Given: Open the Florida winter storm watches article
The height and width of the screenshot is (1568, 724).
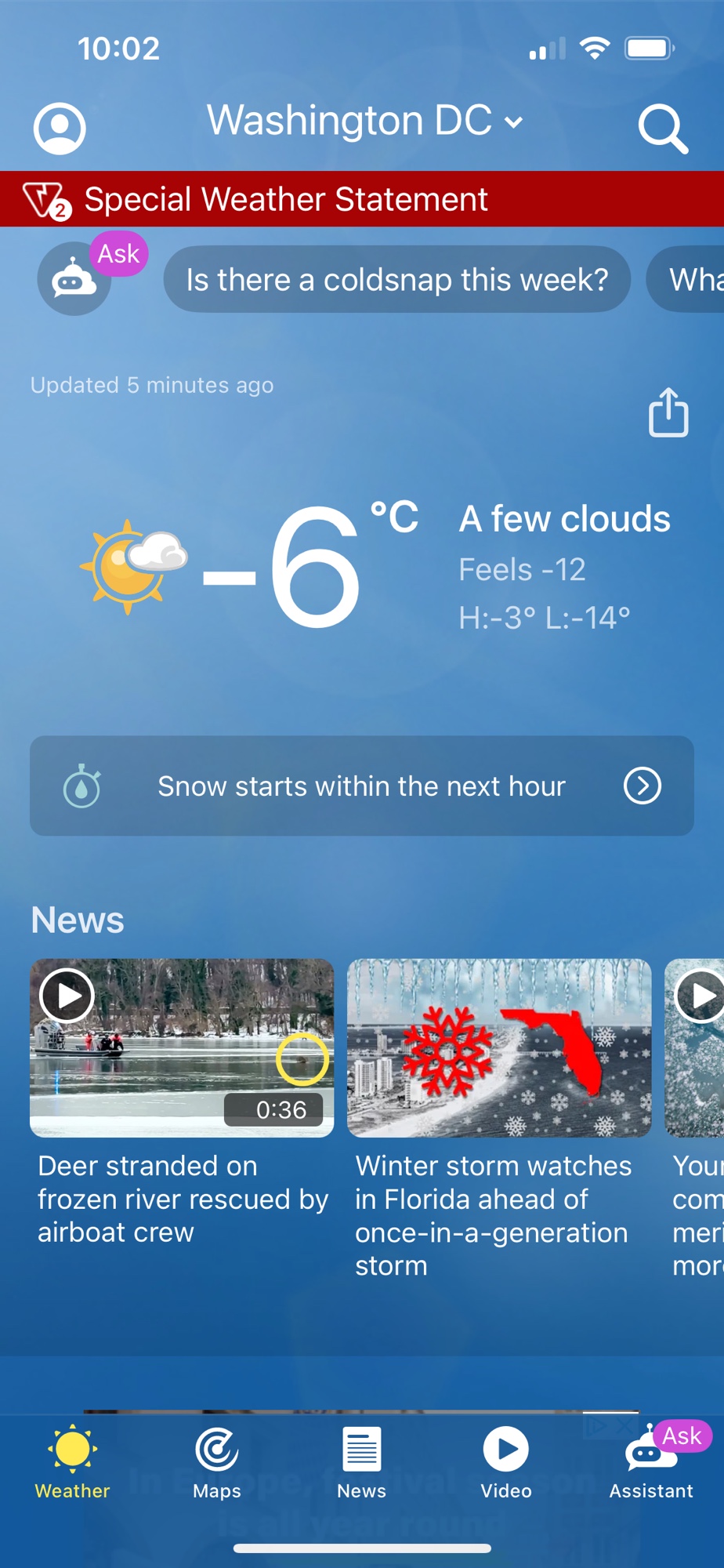Looking at the screenshot, I should 499,1047.
